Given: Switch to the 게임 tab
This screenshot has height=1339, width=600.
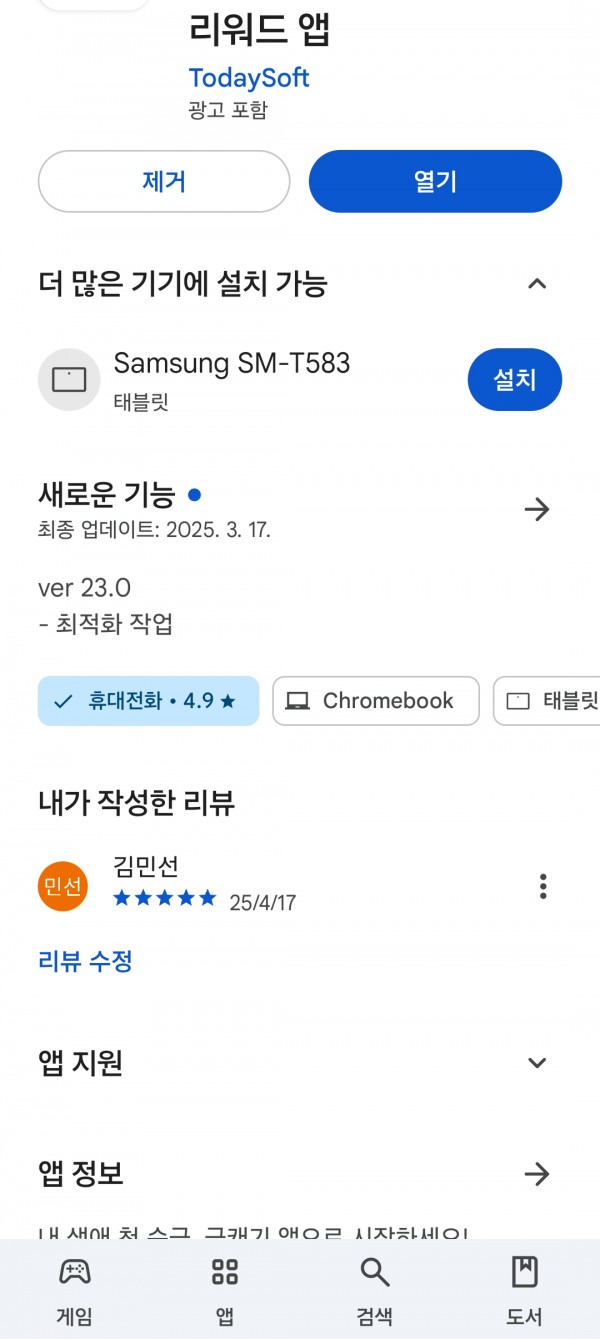Looking at the screenshot, I should pos(75,1289).
